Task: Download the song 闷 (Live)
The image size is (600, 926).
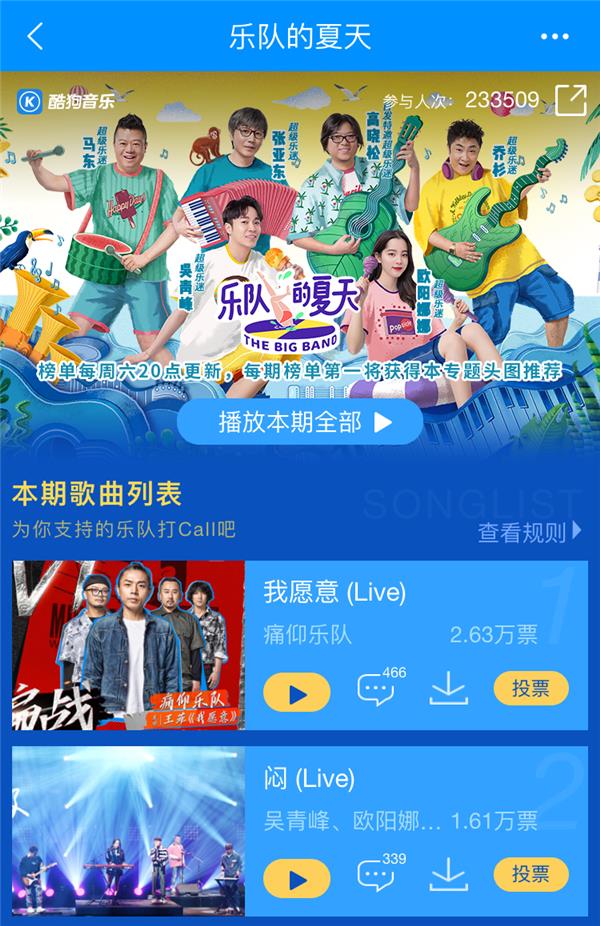Action: coord(449,875)
